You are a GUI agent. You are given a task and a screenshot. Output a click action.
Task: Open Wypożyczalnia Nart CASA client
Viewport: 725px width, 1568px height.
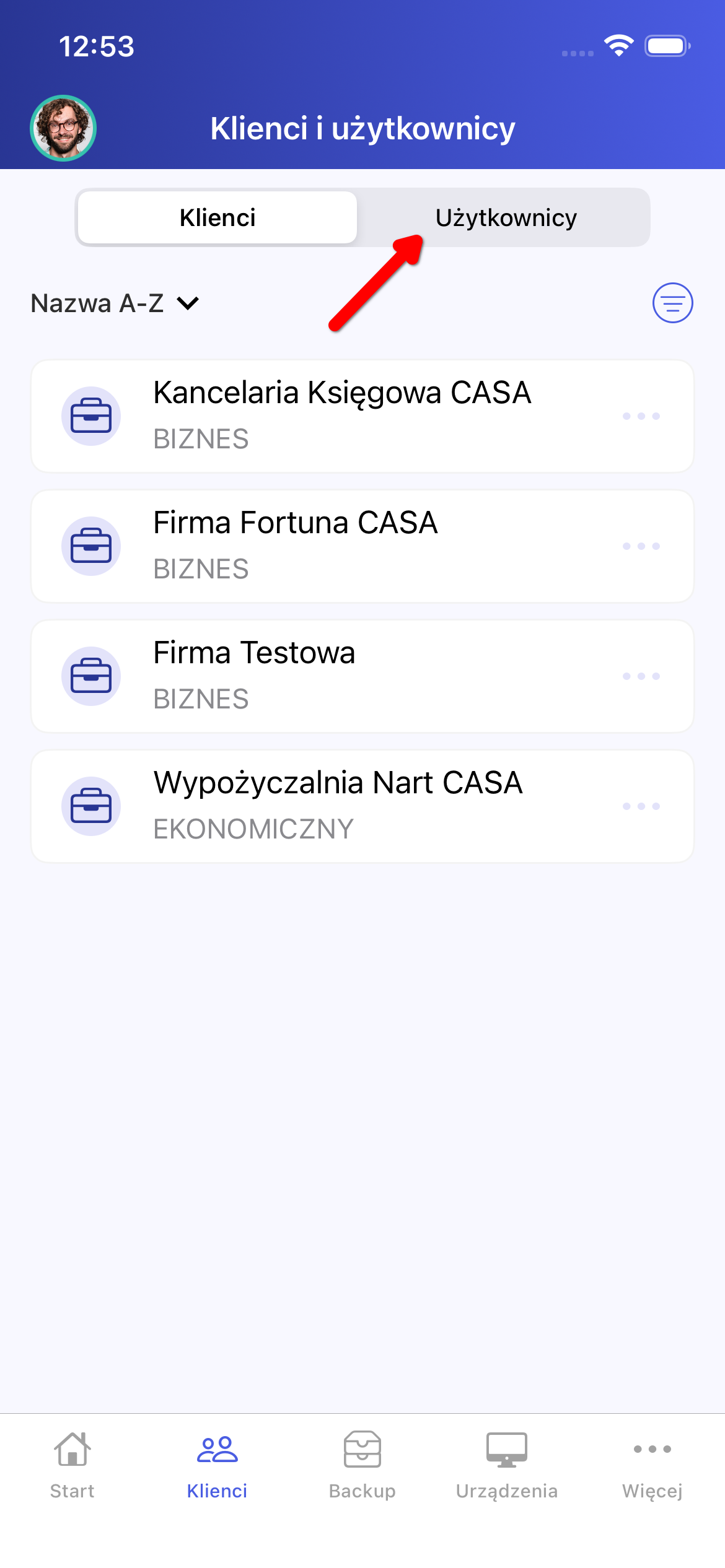coord(338,806)
